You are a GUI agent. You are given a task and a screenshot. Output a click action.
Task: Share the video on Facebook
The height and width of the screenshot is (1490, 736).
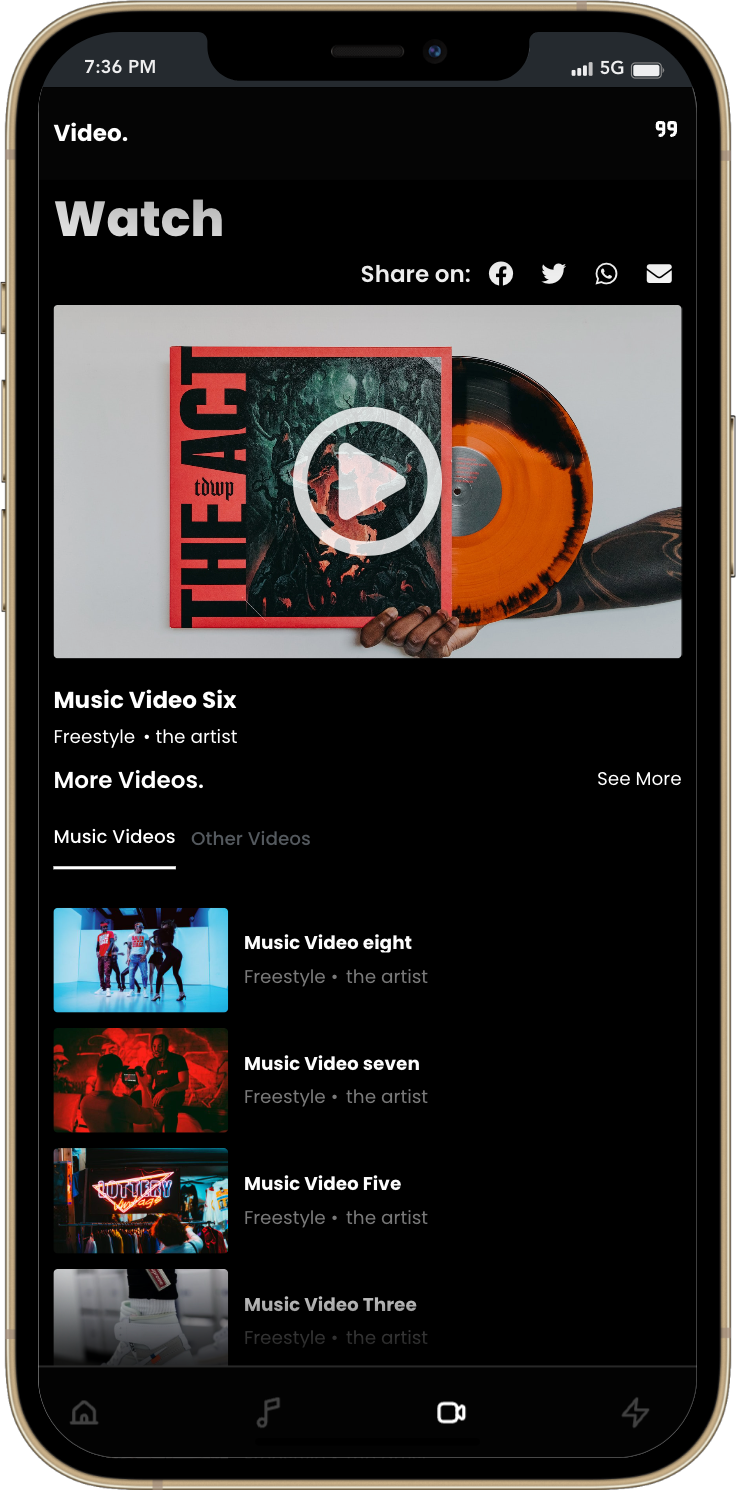[501, 274]
